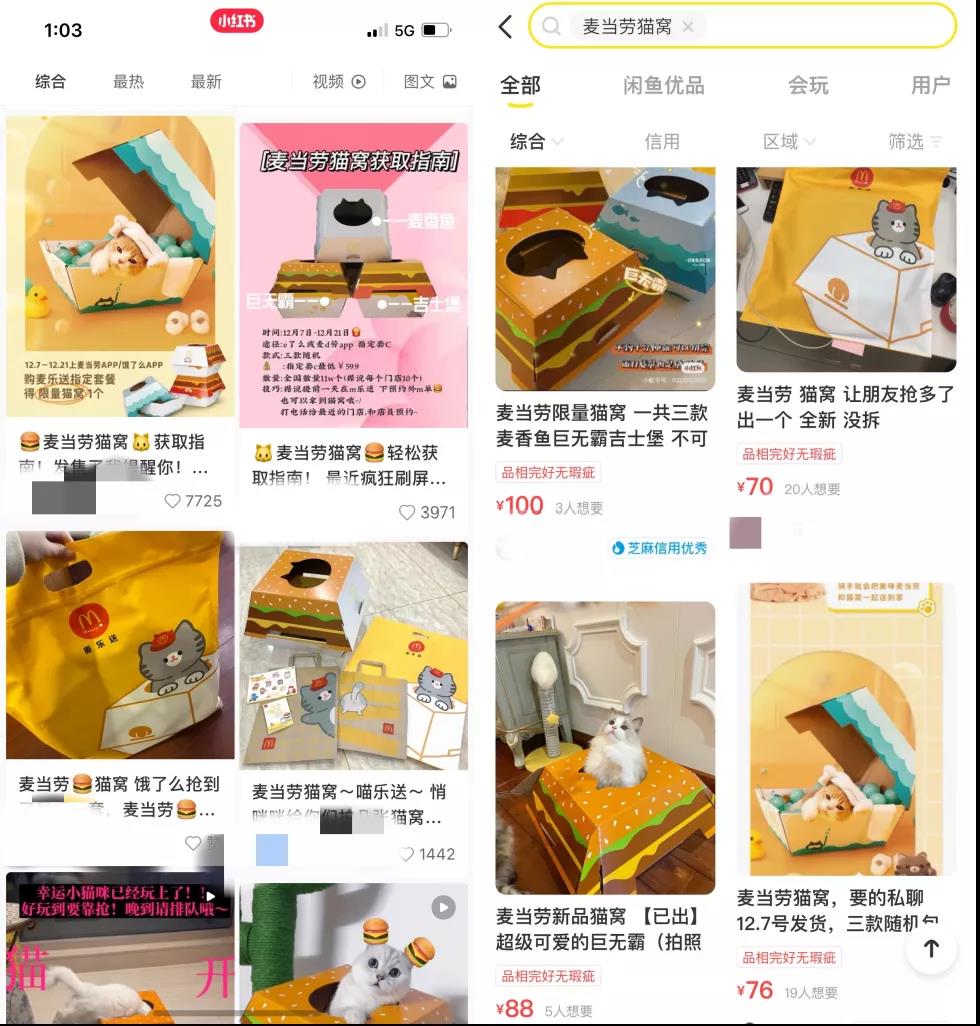
Task: Switch to the 最新 notes tab
Action: [206, 82]
